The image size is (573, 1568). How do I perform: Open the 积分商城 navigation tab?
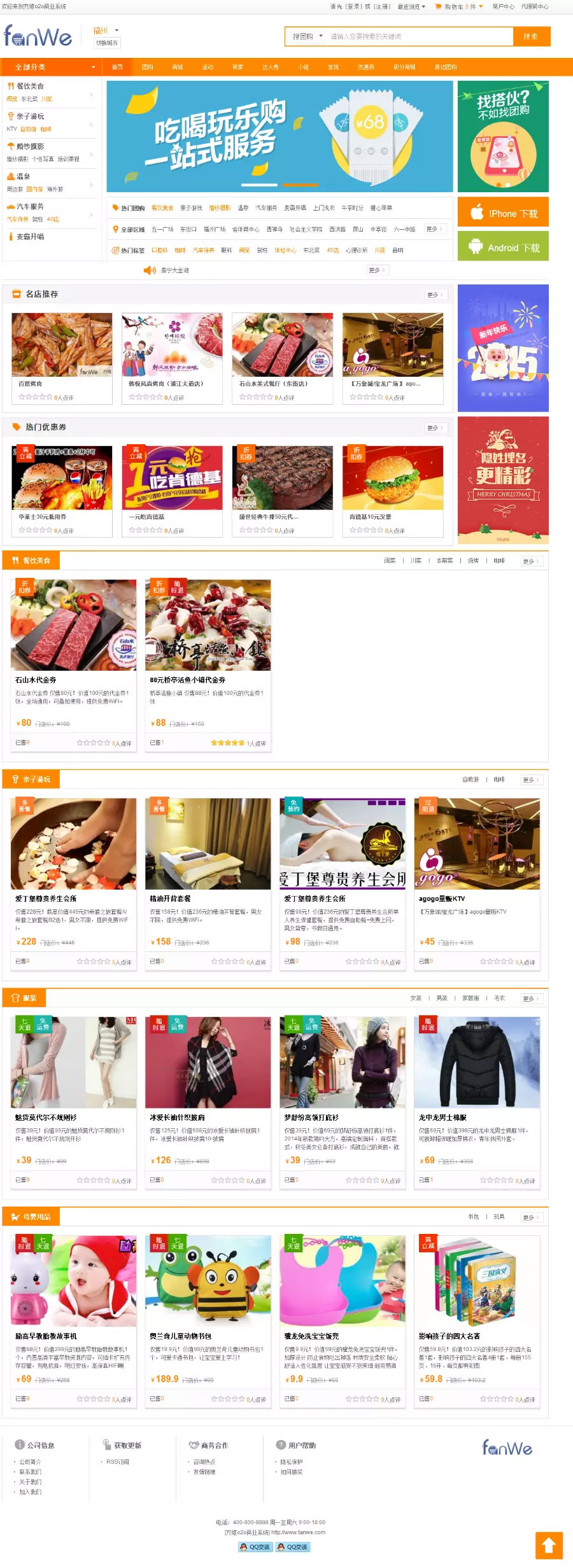(404, 67)
